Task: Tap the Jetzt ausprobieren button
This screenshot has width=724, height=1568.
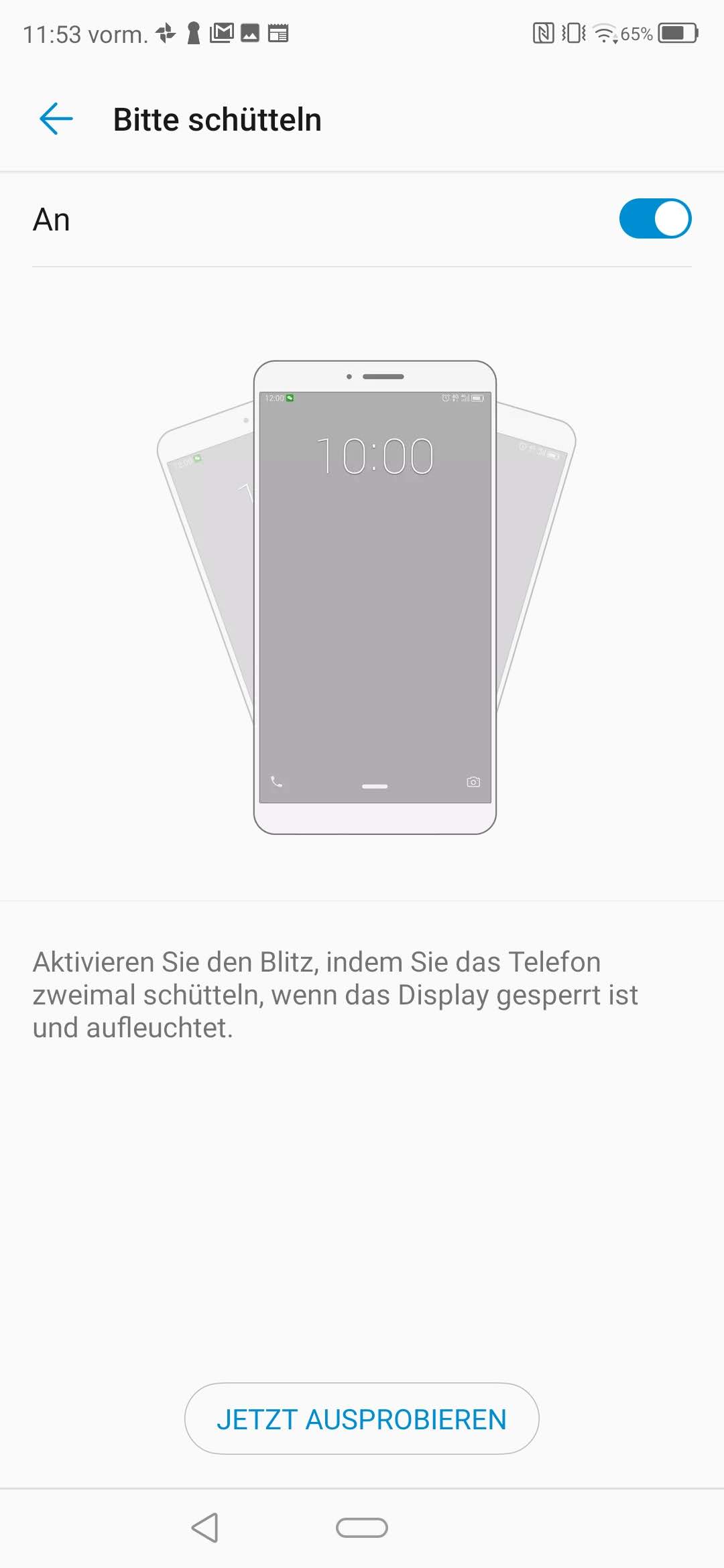Action: 361,1419
